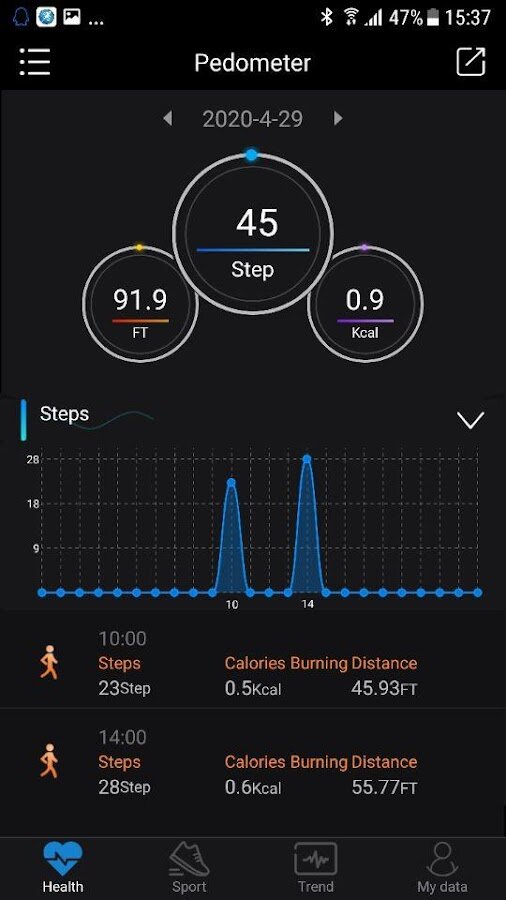This screenshot has width=506, height=900.
Task: Switch to the Sport tab
Action: tap(189, 867)
